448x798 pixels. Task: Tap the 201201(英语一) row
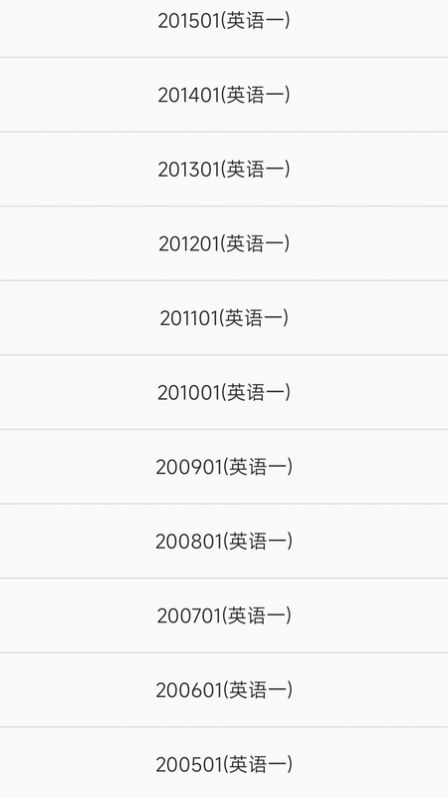(x=224, y=243)
